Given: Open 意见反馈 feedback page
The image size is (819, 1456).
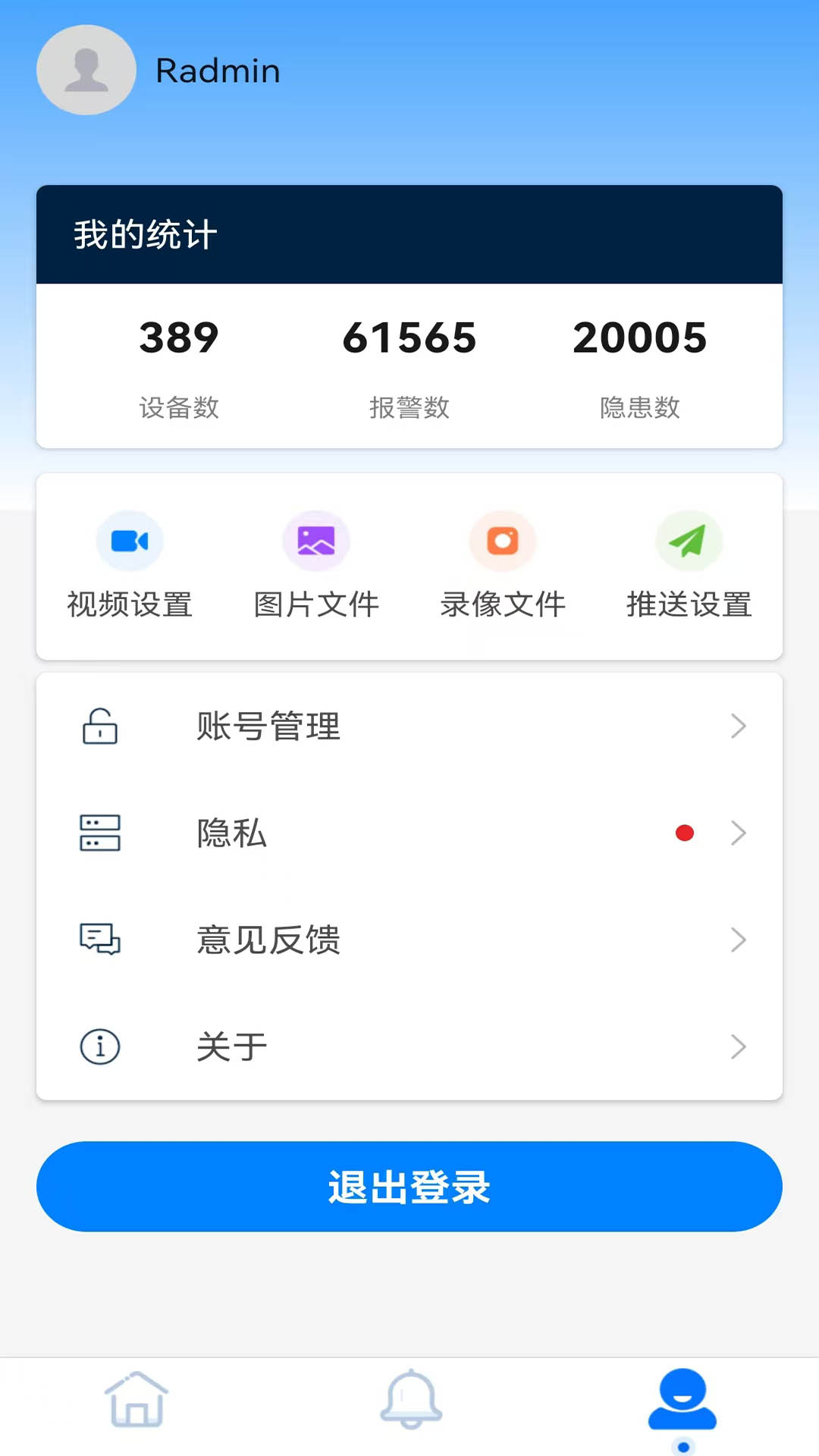Looking at the screenshot, I should point(409,940).
